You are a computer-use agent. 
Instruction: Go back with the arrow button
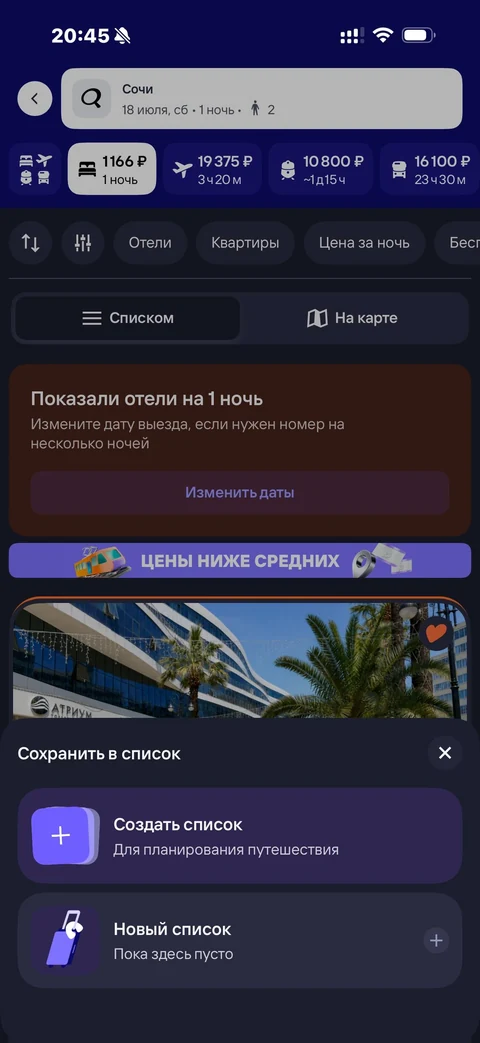tap(35, 98)
